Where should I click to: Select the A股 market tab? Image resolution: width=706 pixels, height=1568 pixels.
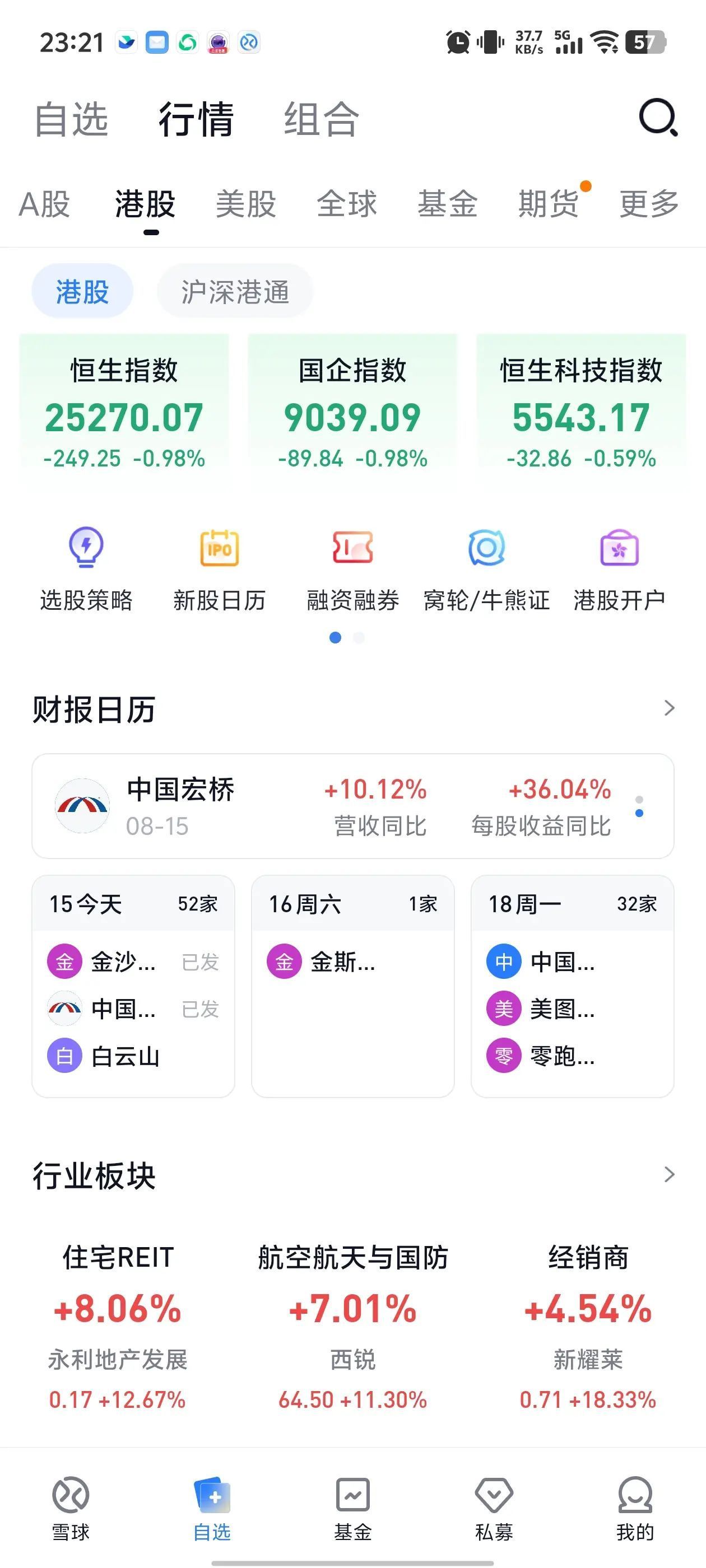[x=44, y=204]
